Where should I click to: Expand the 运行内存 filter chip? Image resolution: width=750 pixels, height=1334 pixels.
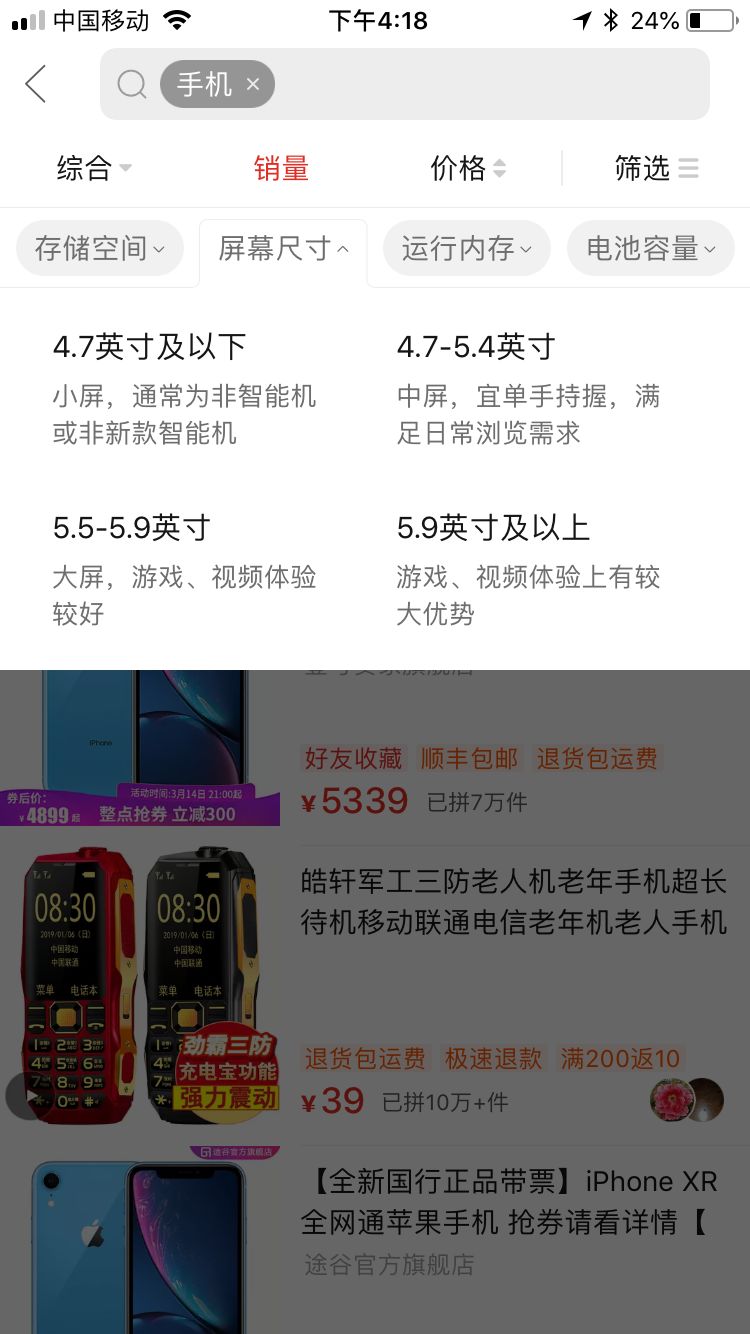pos(466,249)
